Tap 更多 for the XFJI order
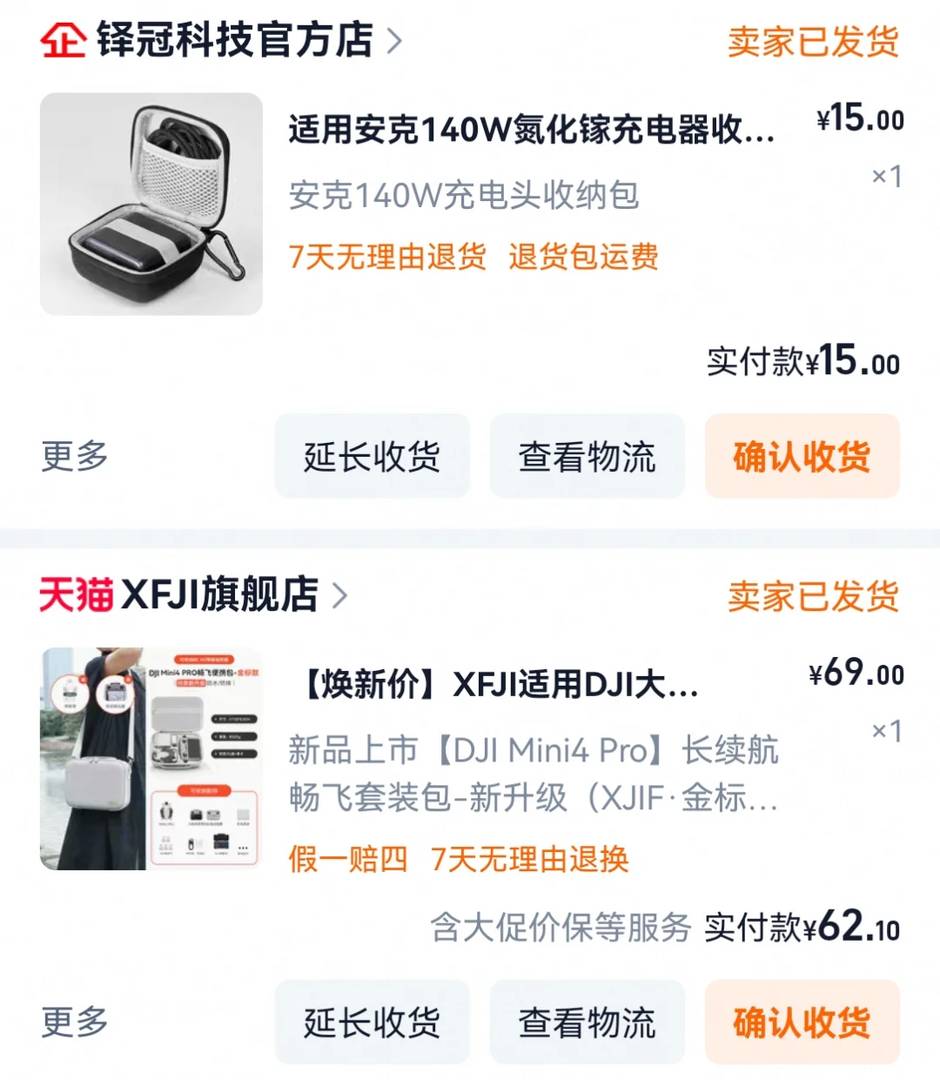The width and height of the screenshot is (940, 1080). pos(75,1022)
